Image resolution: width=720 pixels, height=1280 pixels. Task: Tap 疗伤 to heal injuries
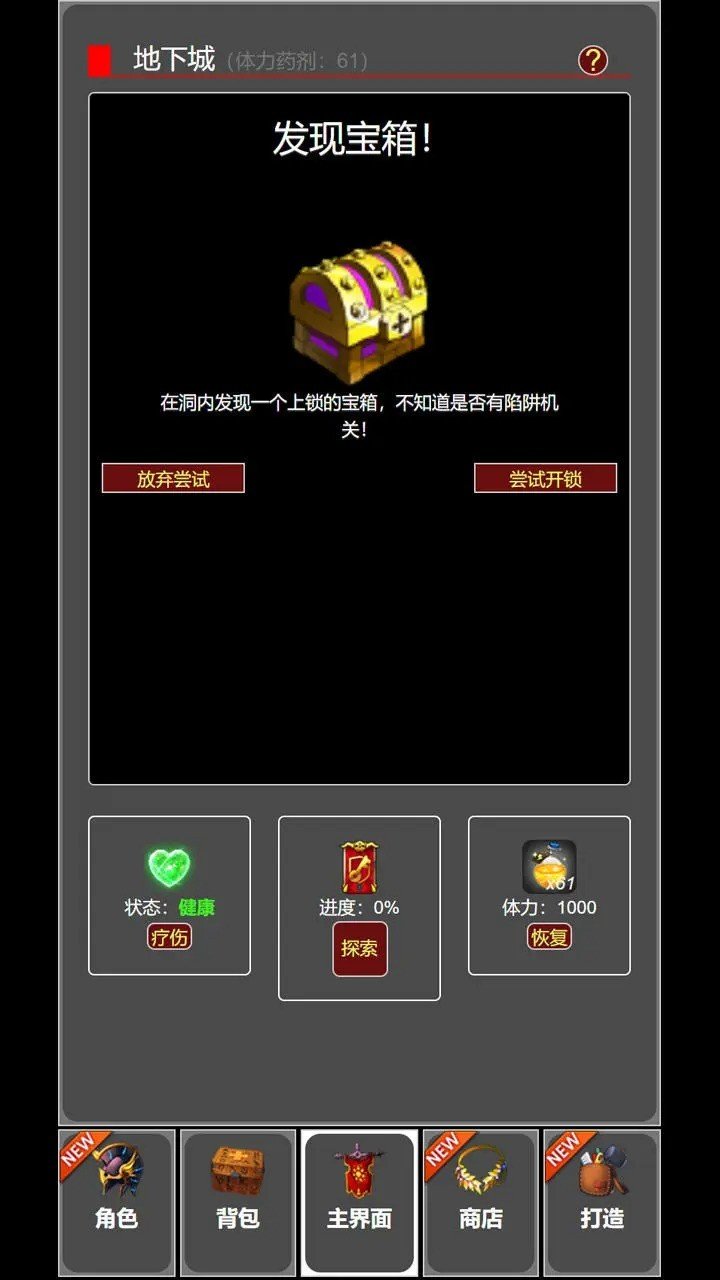169,937
